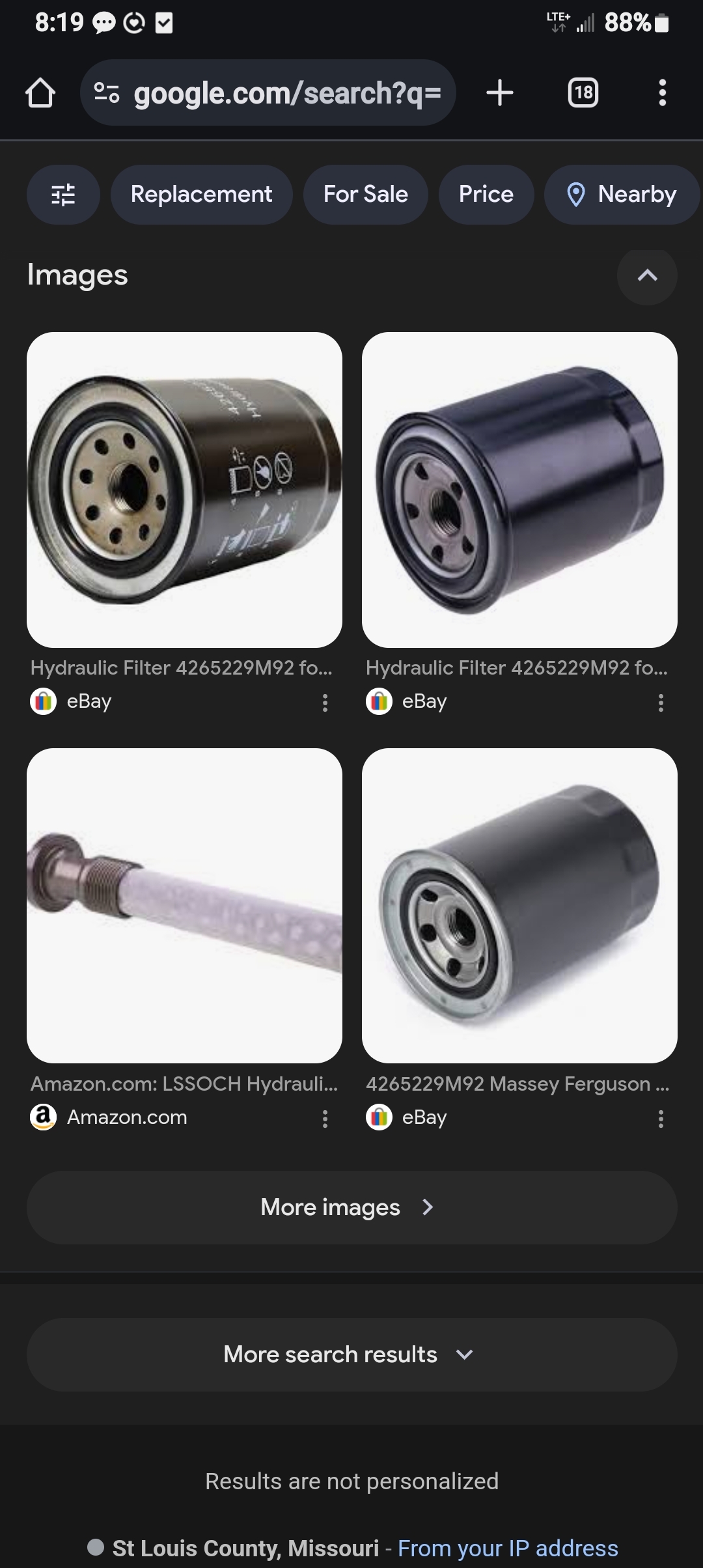Open options for the Amazon.com image result

[x=325, y=1119]
